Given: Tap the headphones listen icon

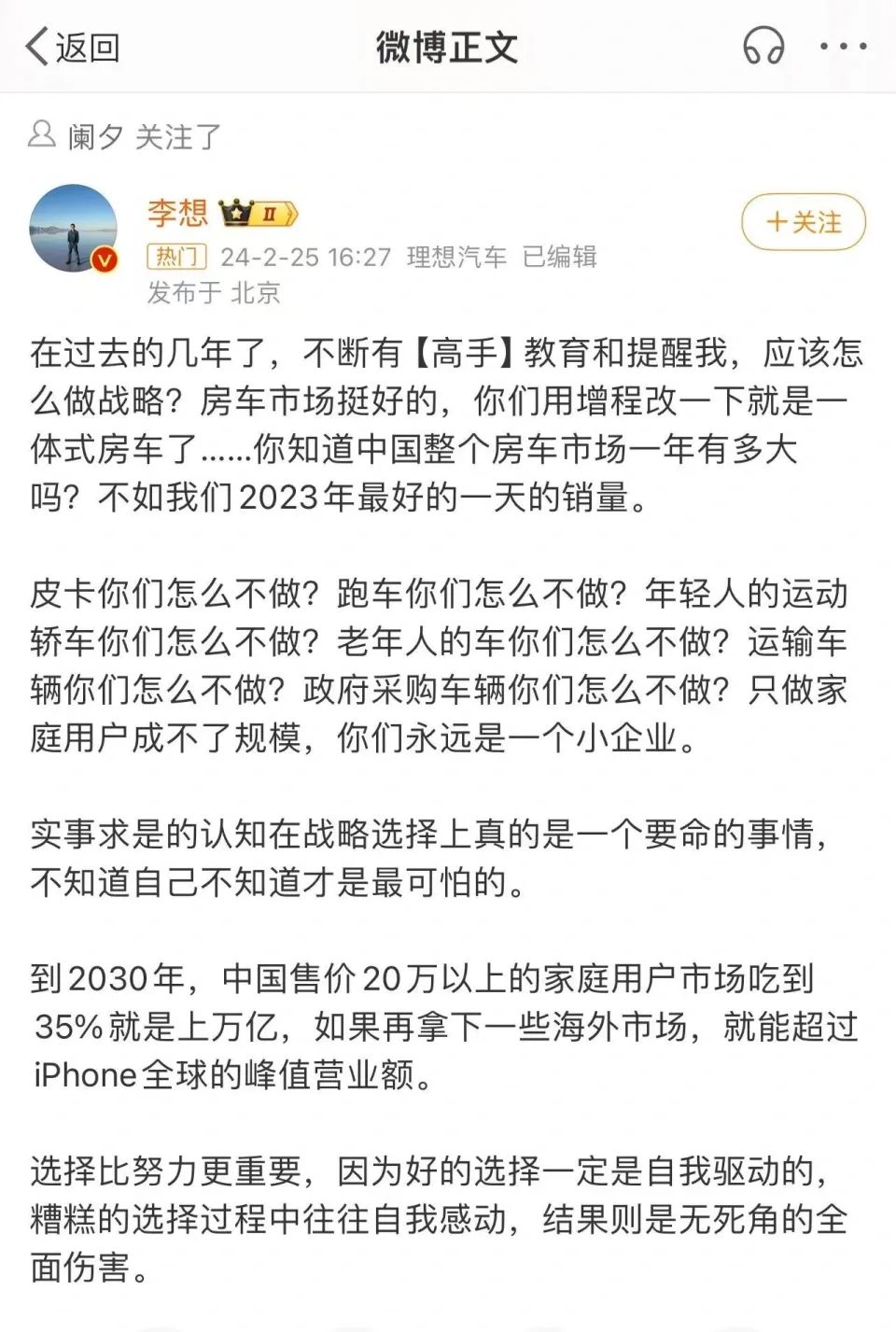Looking at the screenshot, I should [763, 46].
